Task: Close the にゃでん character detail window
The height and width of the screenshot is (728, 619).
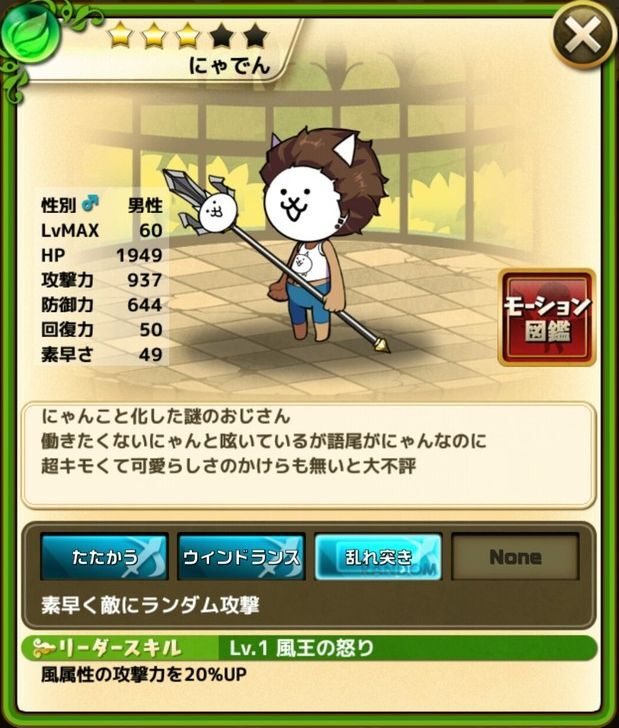Action: click(583, 37)
